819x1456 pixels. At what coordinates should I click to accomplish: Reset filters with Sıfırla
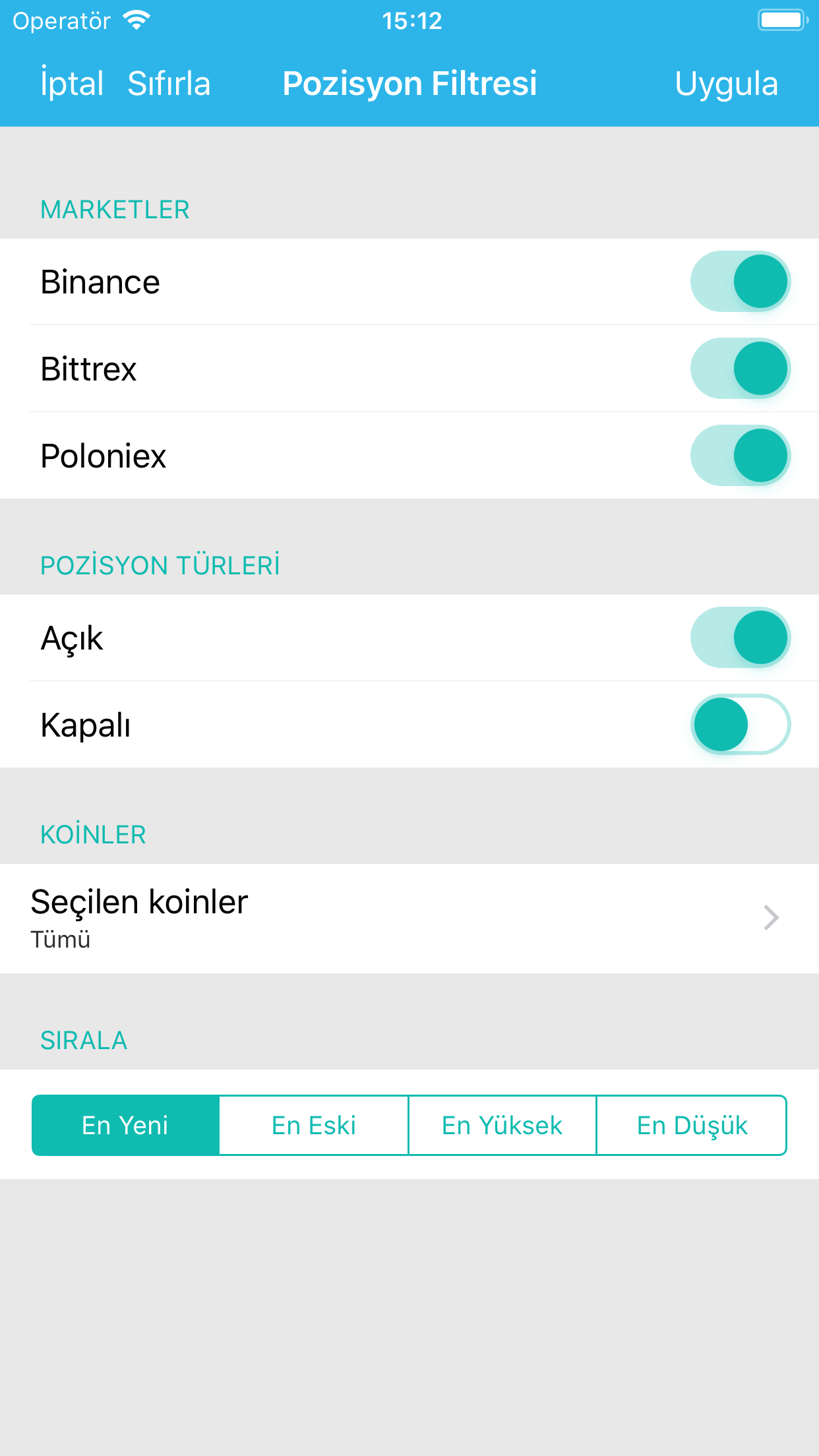pos(169,84)
